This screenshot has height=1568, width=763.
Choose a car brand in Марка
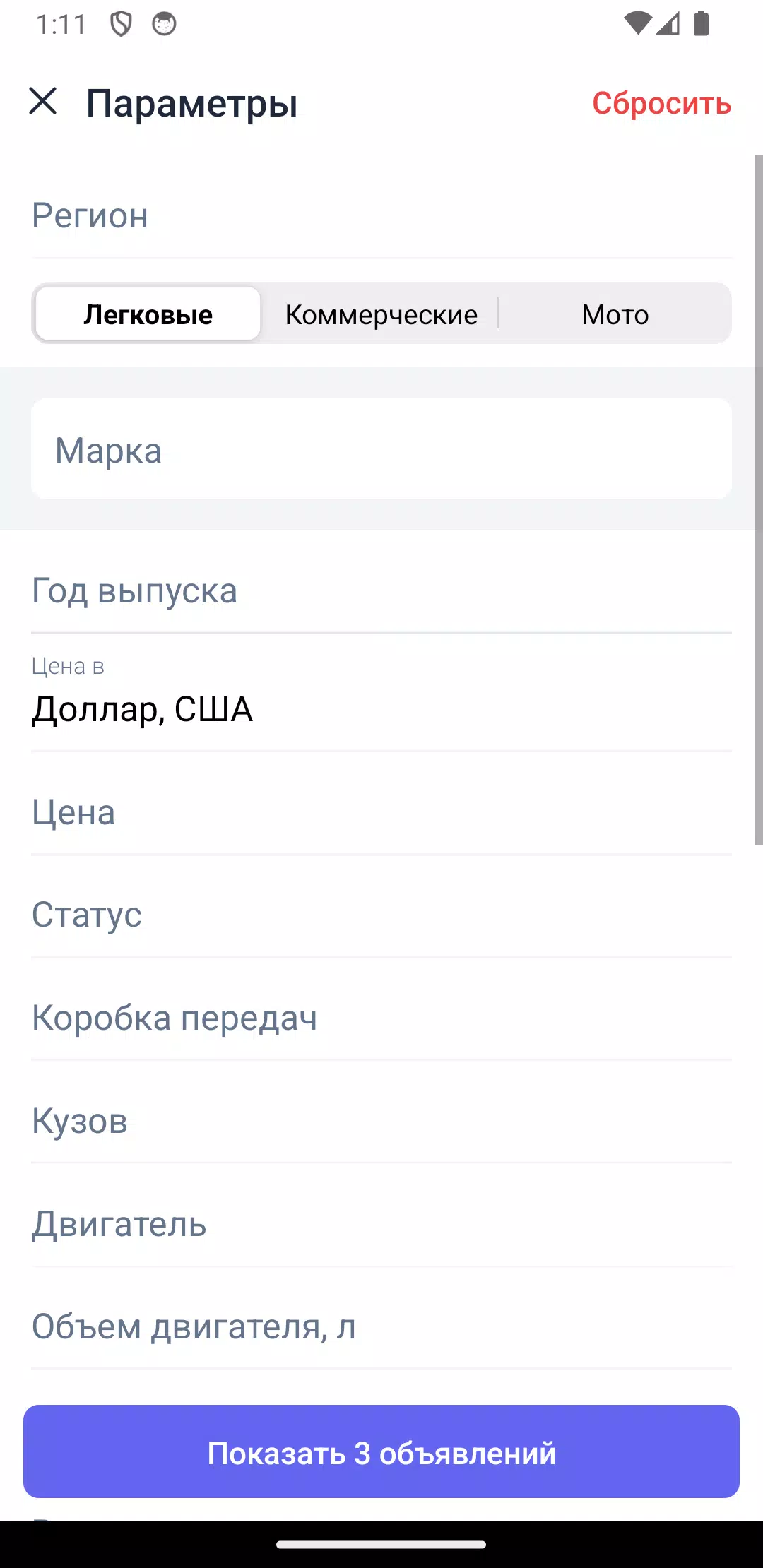(x=381, y=450)
